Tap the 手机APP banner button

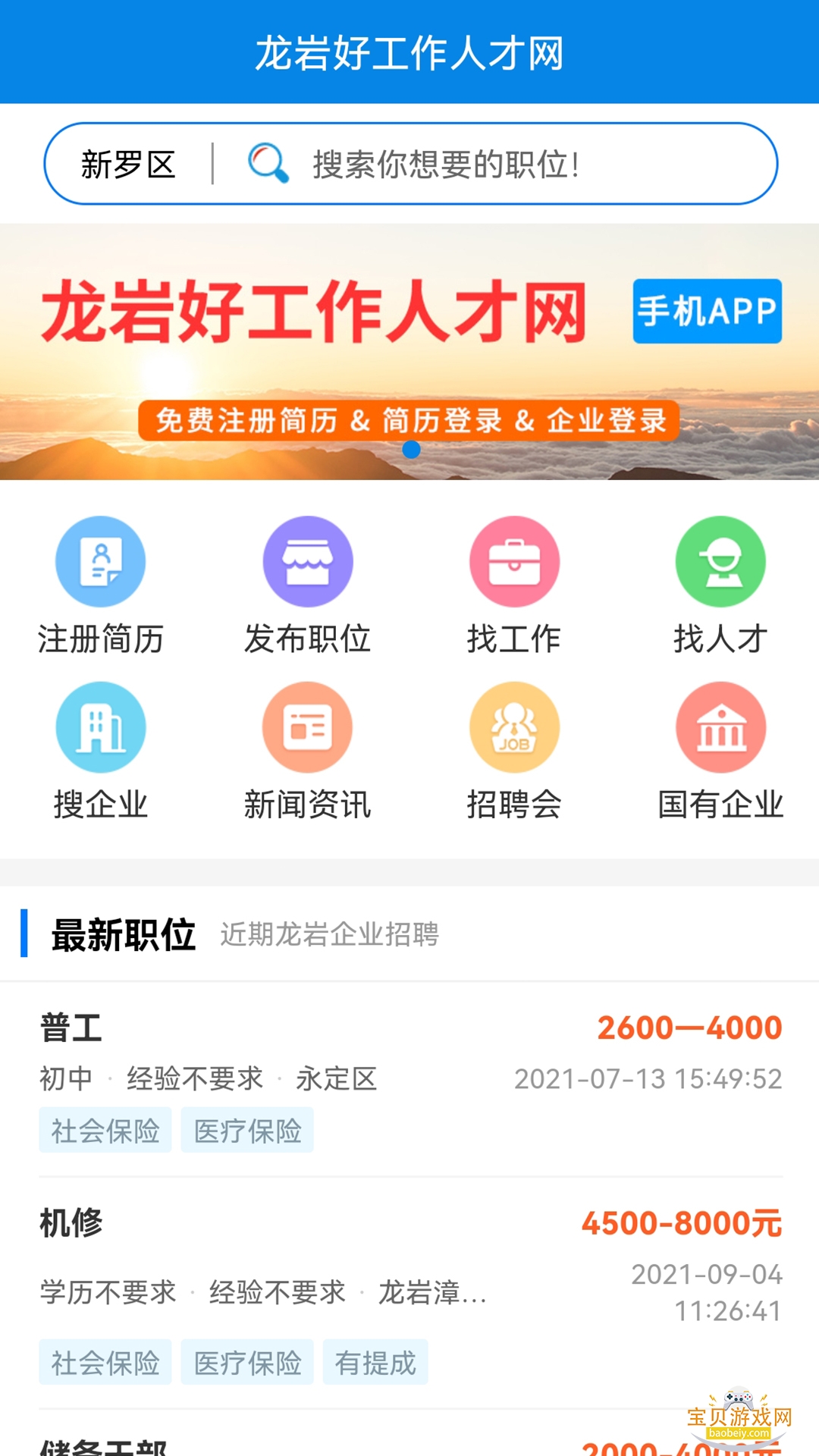(708, 311)
